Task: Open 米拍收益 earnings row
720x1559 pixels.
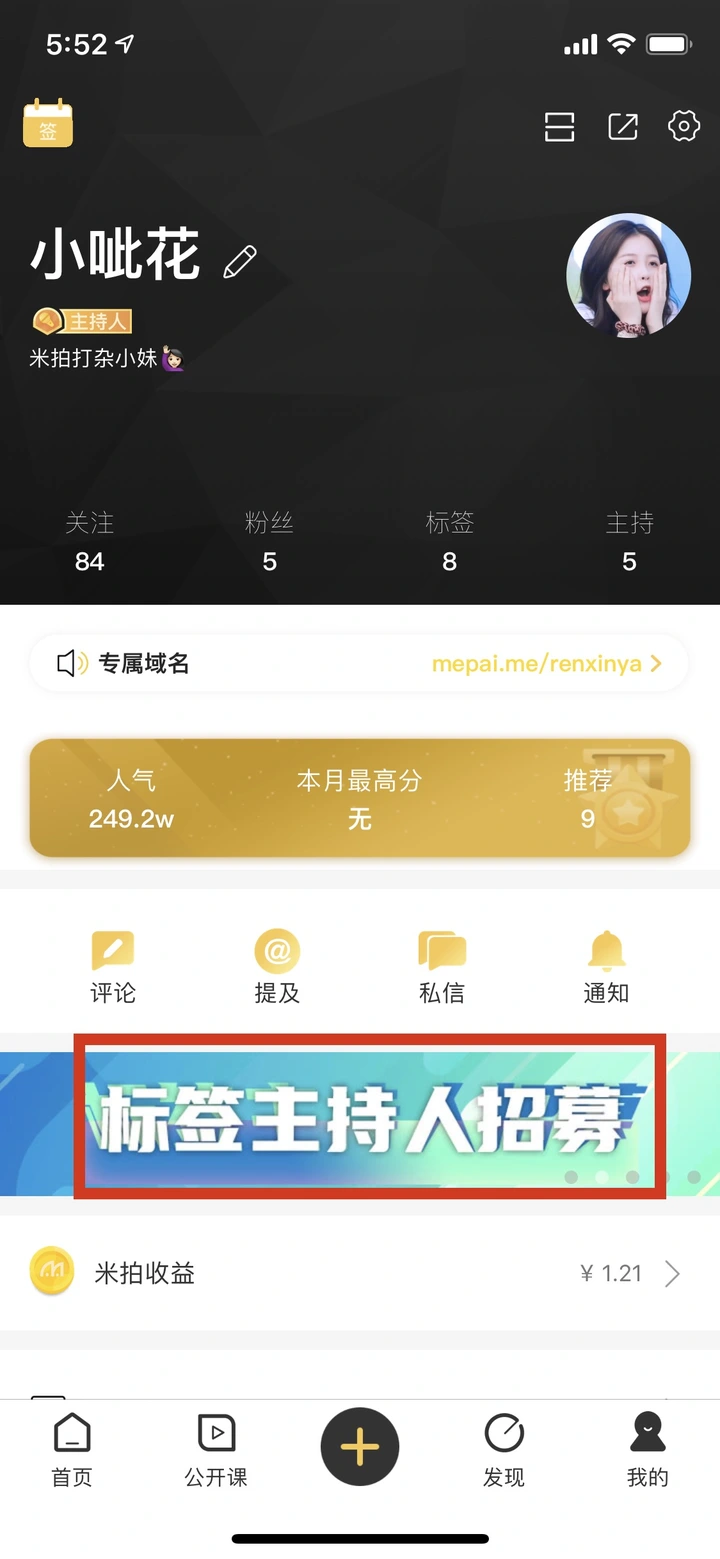Action: tap(360, 1273)
